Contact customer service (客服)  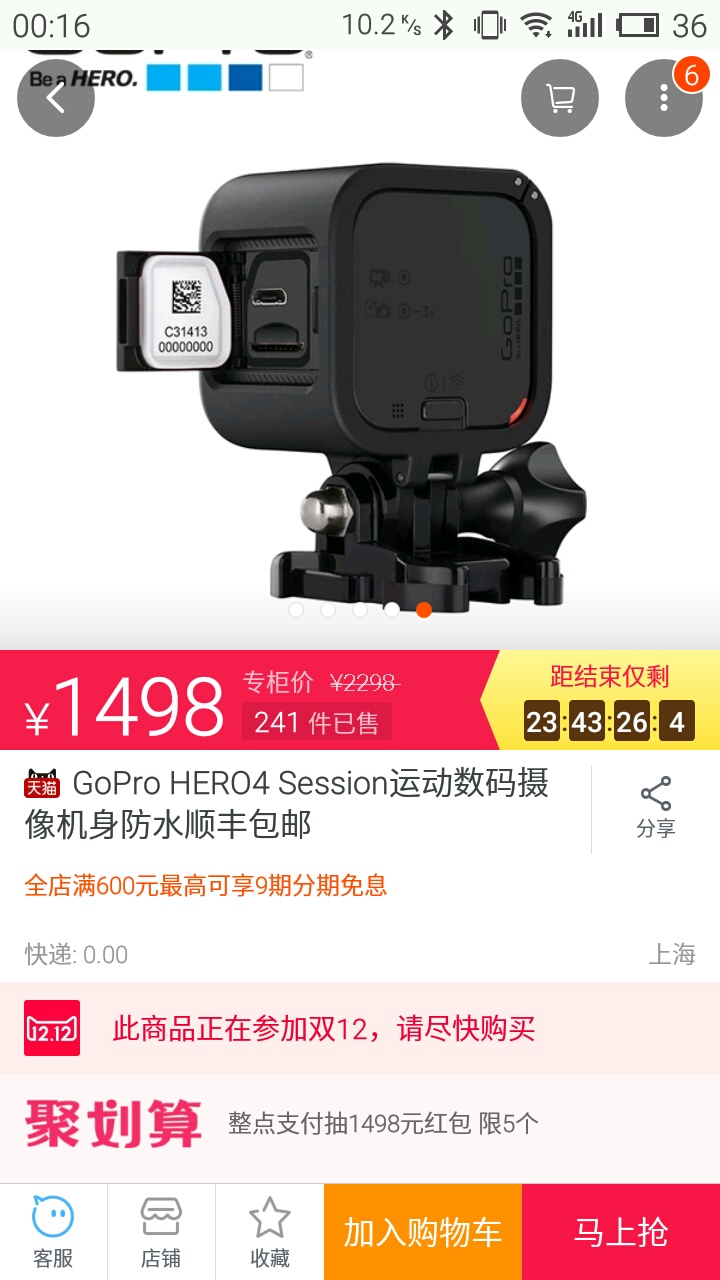53,1232
